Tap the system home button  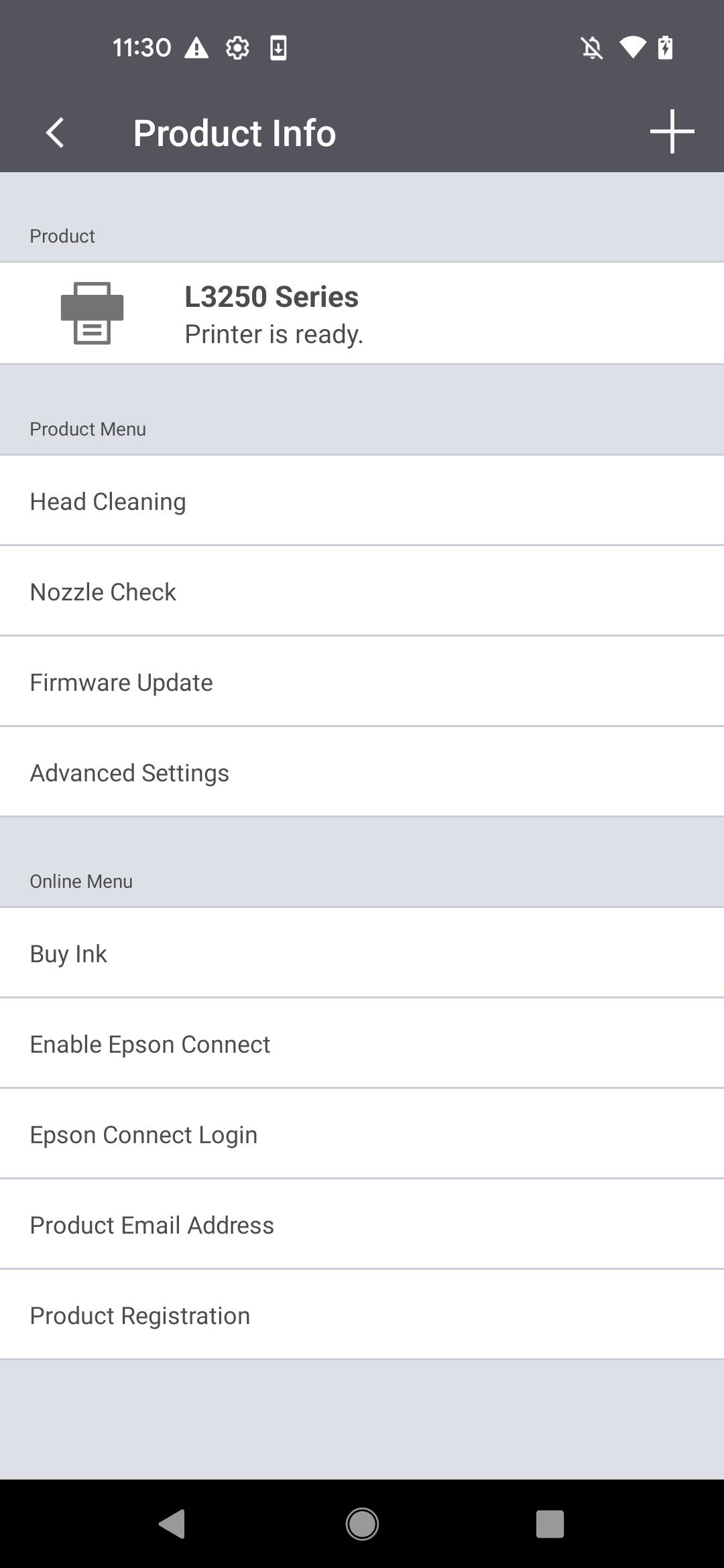pyautogui.click(x=362, y=1524)
